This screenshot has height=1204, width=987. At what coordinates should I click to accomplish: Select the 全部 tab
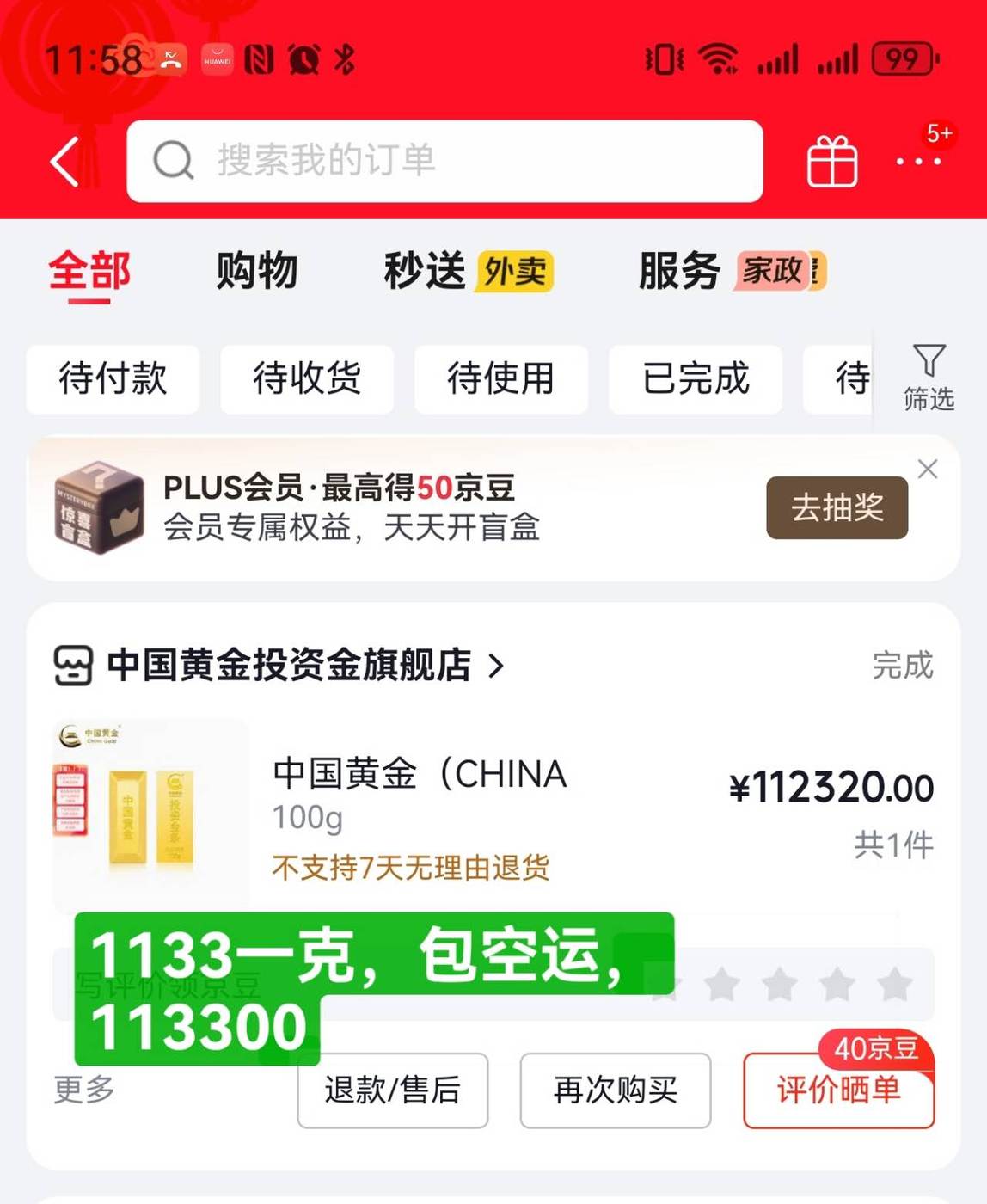pos(89,272)
